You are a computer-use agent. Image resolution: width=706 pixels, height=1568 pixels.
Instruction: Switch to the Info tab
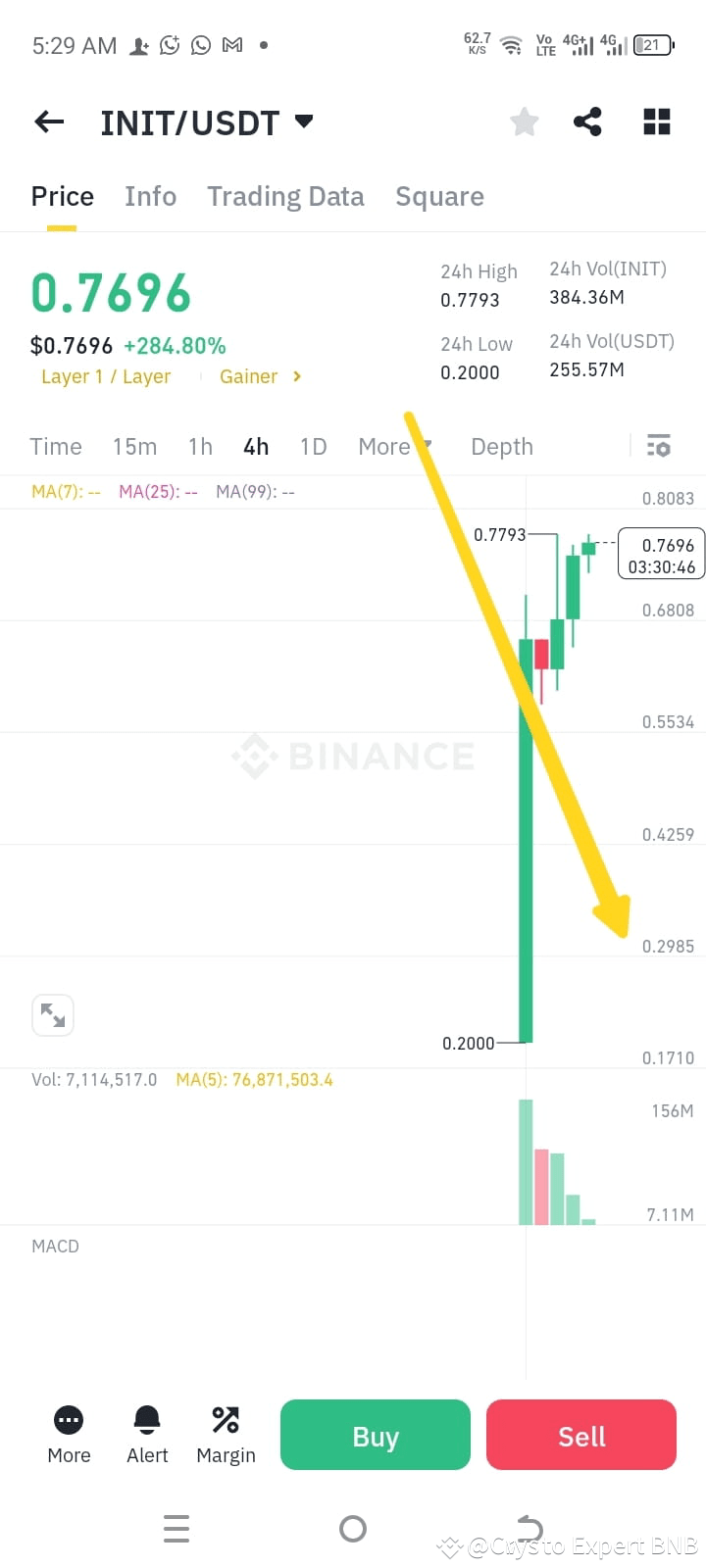(150, 196)
